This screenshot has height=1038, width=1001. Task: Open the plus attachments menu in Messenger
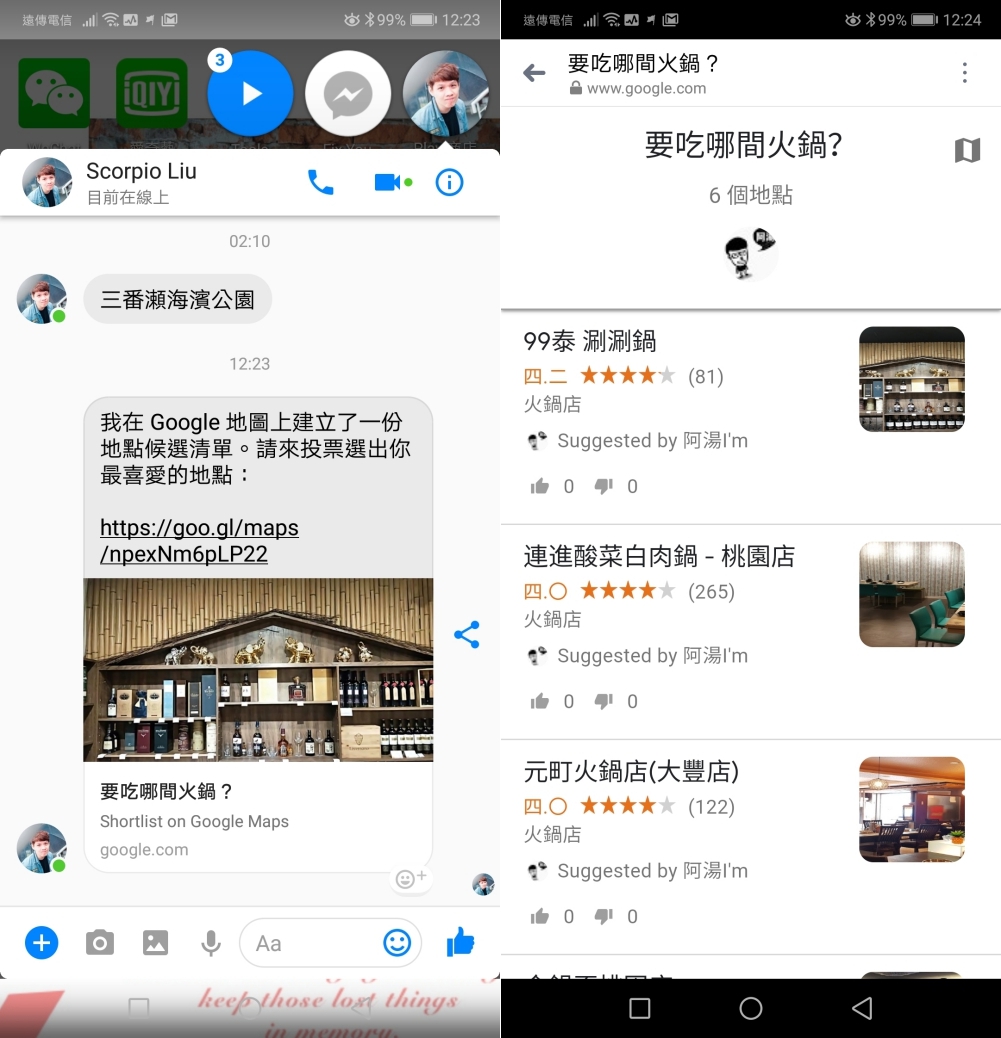click(41, 942)
